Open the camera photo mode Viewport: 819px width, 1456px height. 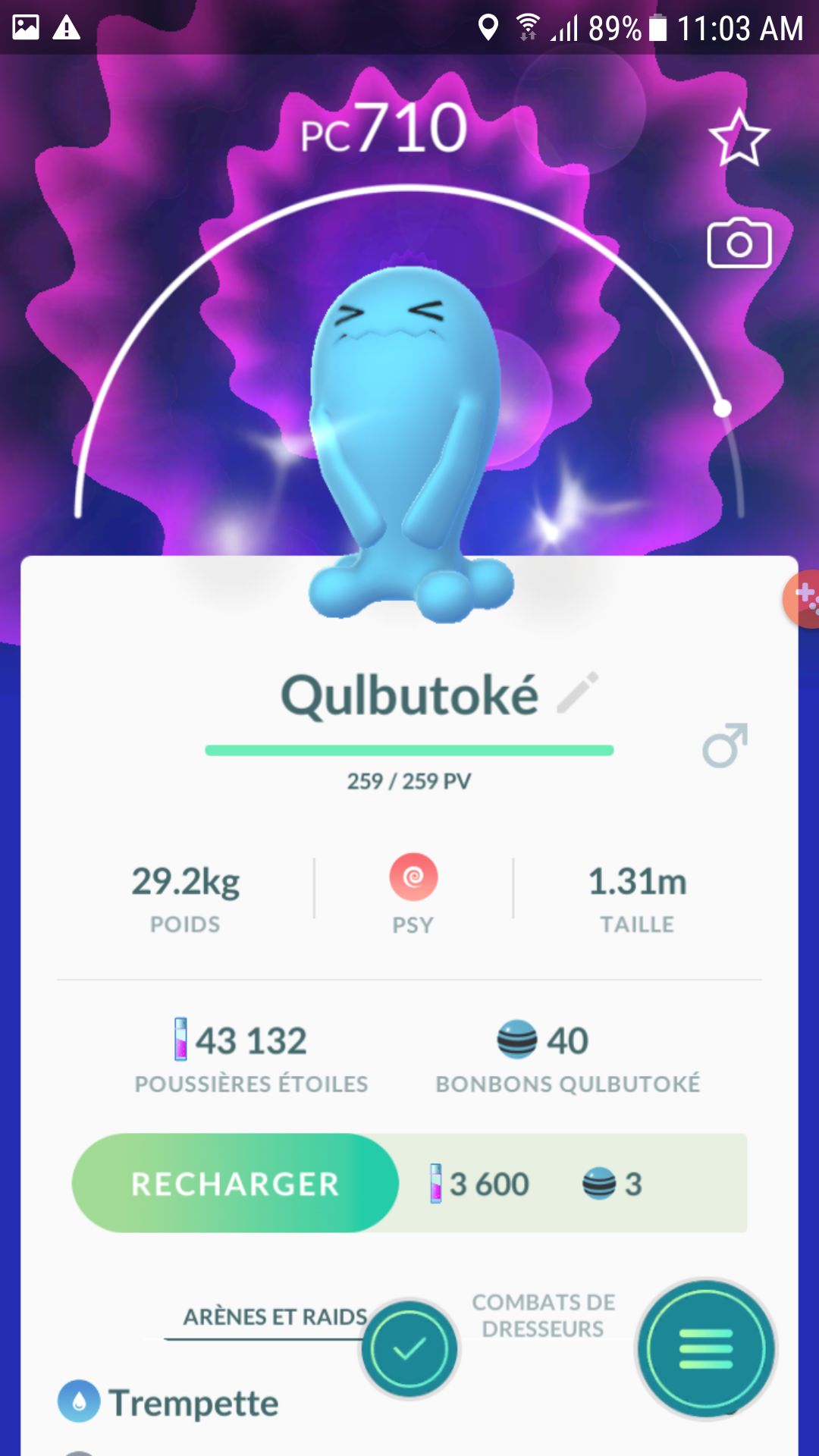(739, 243)
